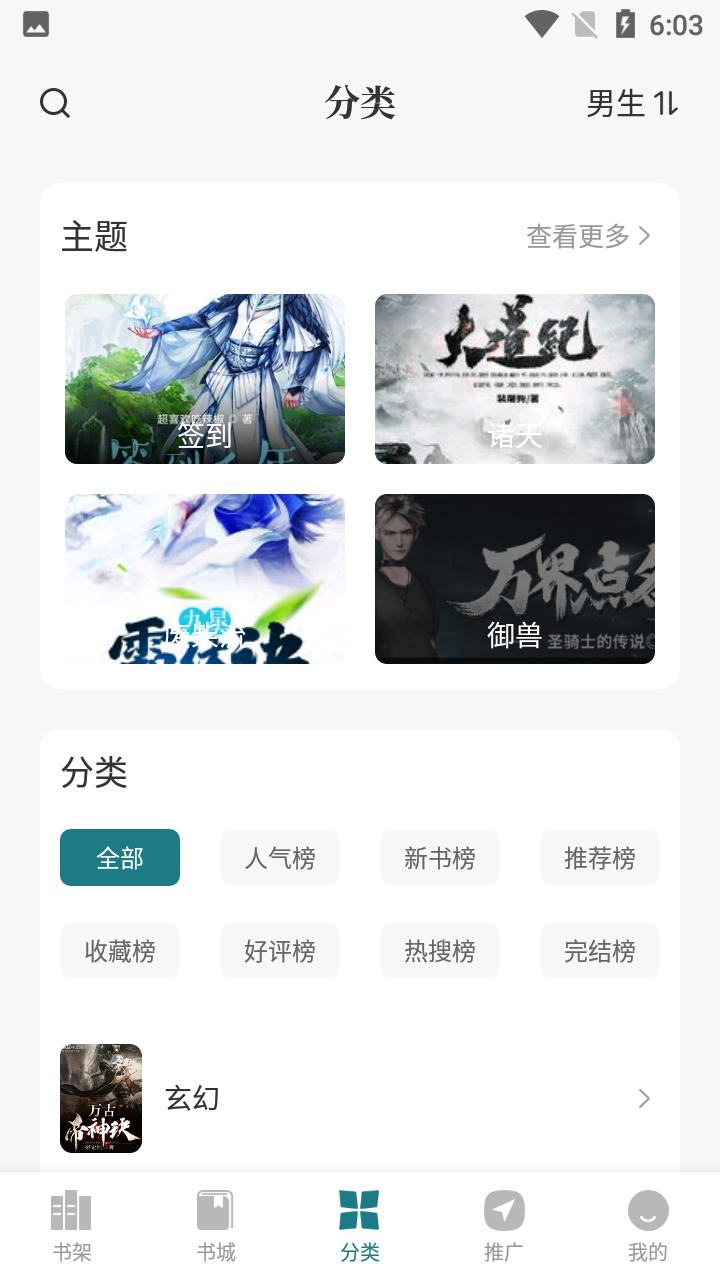Tap 查看更多 to see more themes
Viewport: 720px width, 1280px height.
coord(588,236)
